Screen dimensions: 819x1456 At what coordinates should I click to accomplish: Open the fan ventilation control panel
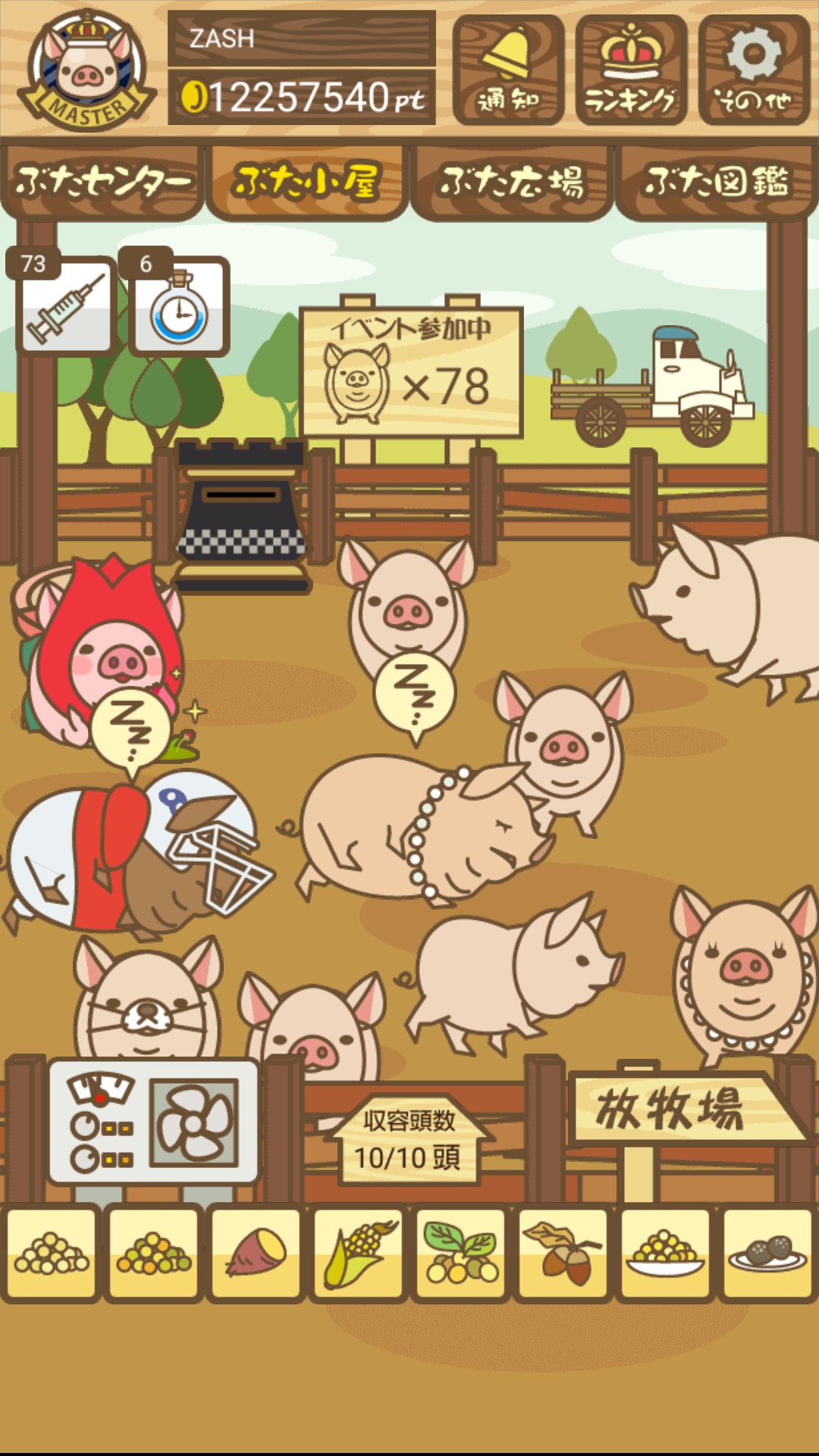(154, 1122)
